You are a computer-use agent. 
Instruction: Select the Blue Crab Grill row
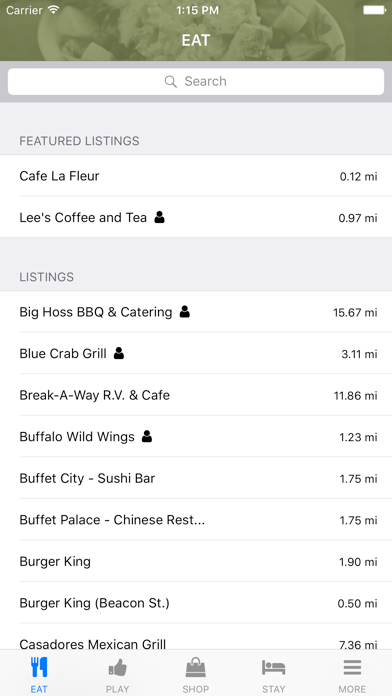click(x=196, y=353)
